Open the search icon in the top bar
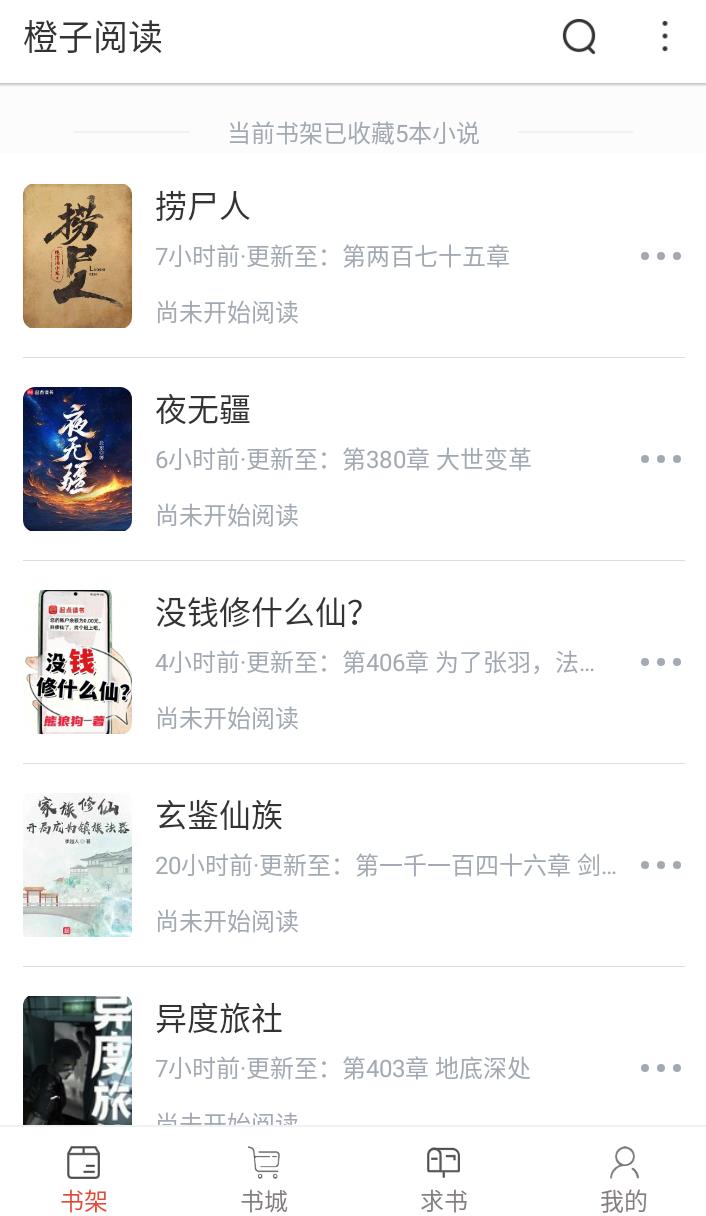The image size is (706, 1216). coord(579,38)
